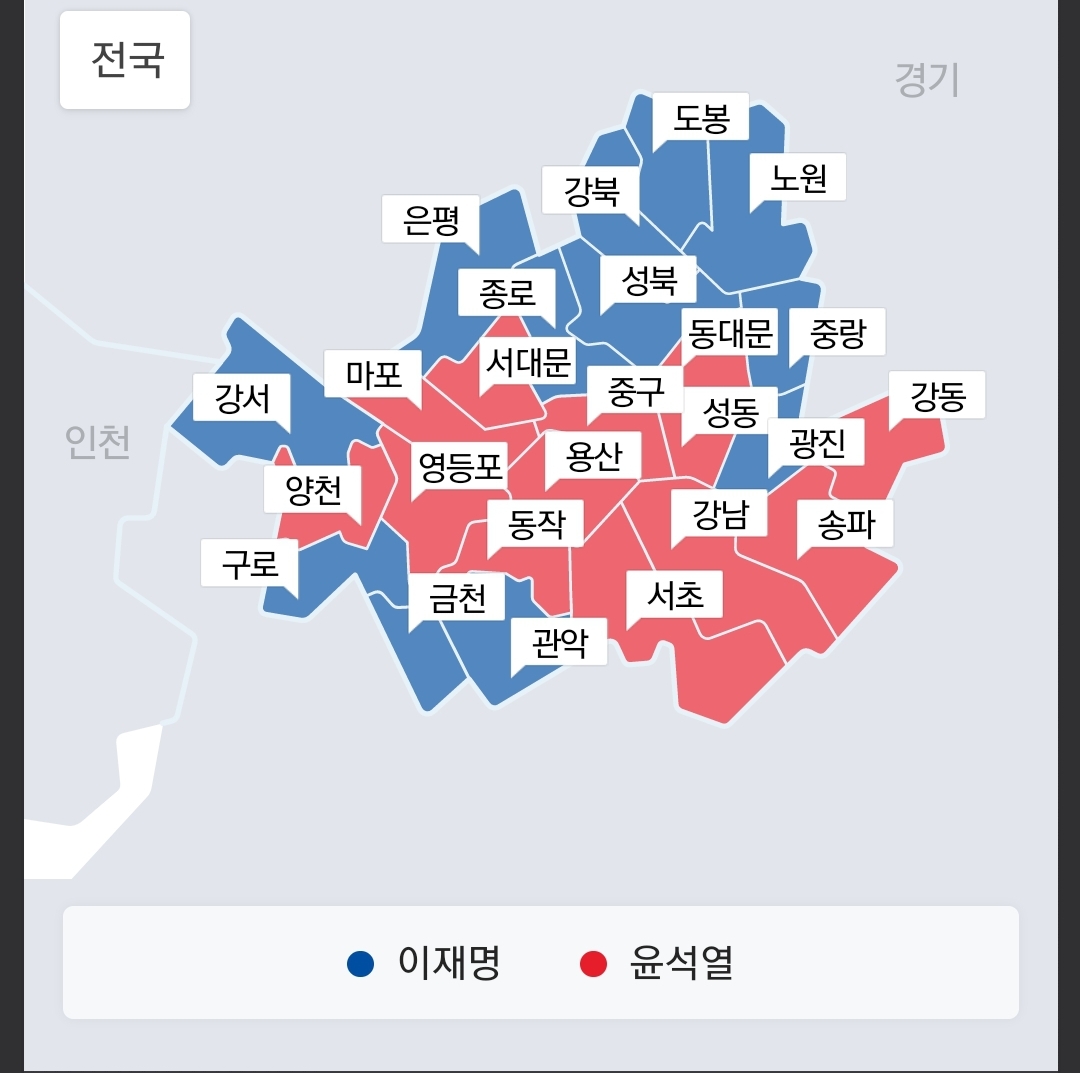The image size is (1080, 1073).
Task: Select 은평 district on the map
Action: point(430,219)
